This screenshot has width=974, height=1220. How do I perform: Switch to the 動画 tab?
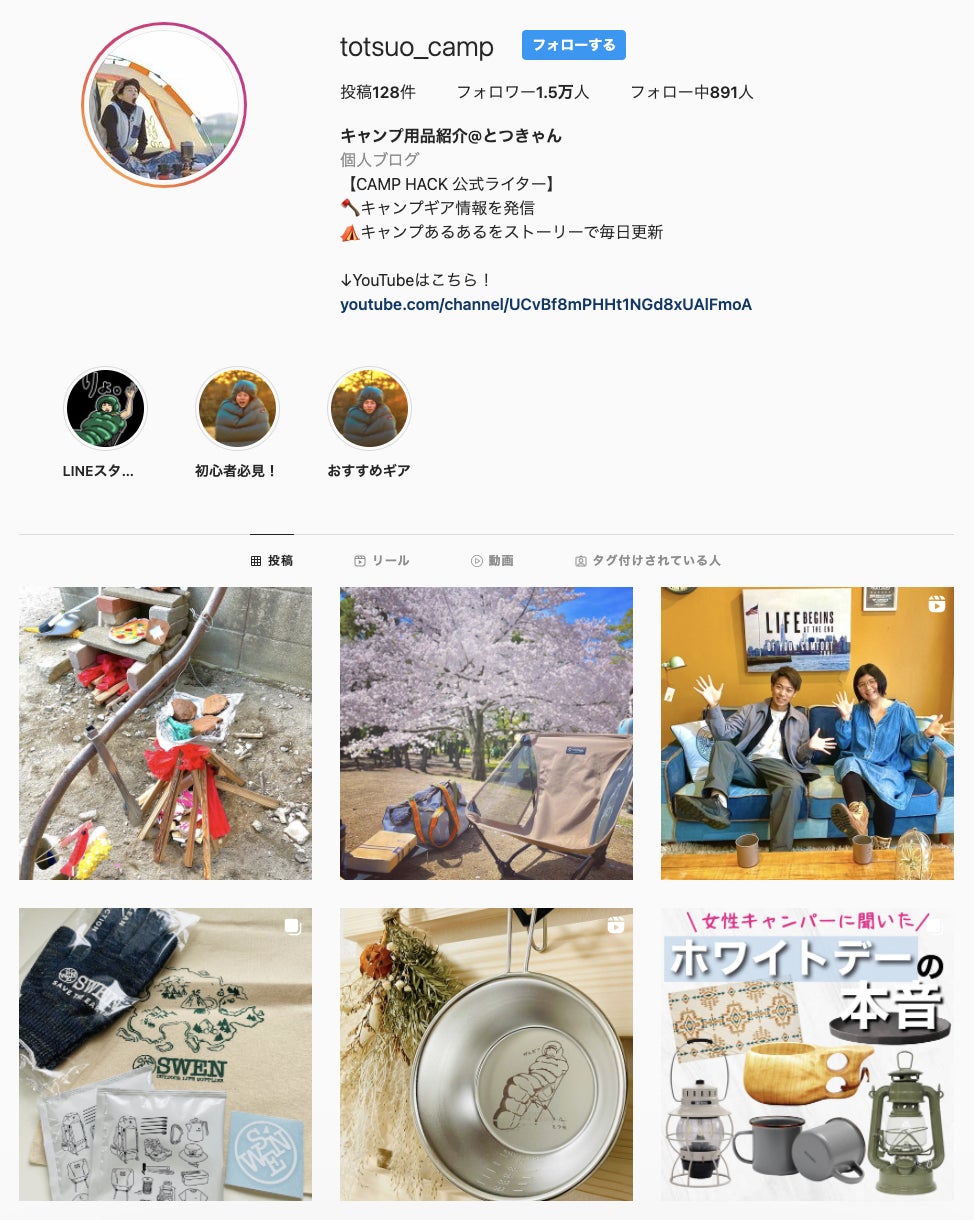(x=492, y=561)
